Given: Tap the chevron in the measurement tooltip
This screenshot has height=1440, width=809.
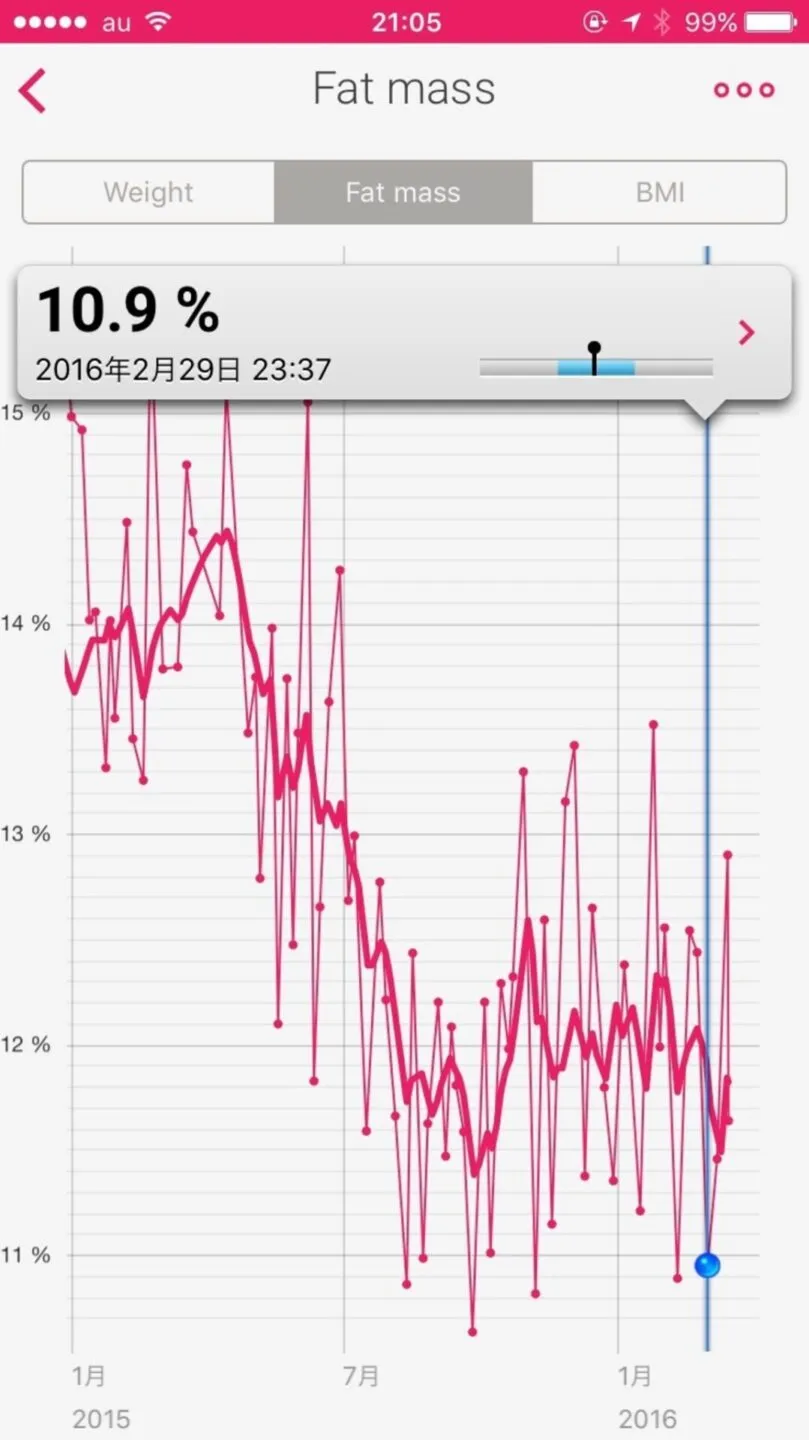Looking at the screenshot, I should click(x=745, y=333).
